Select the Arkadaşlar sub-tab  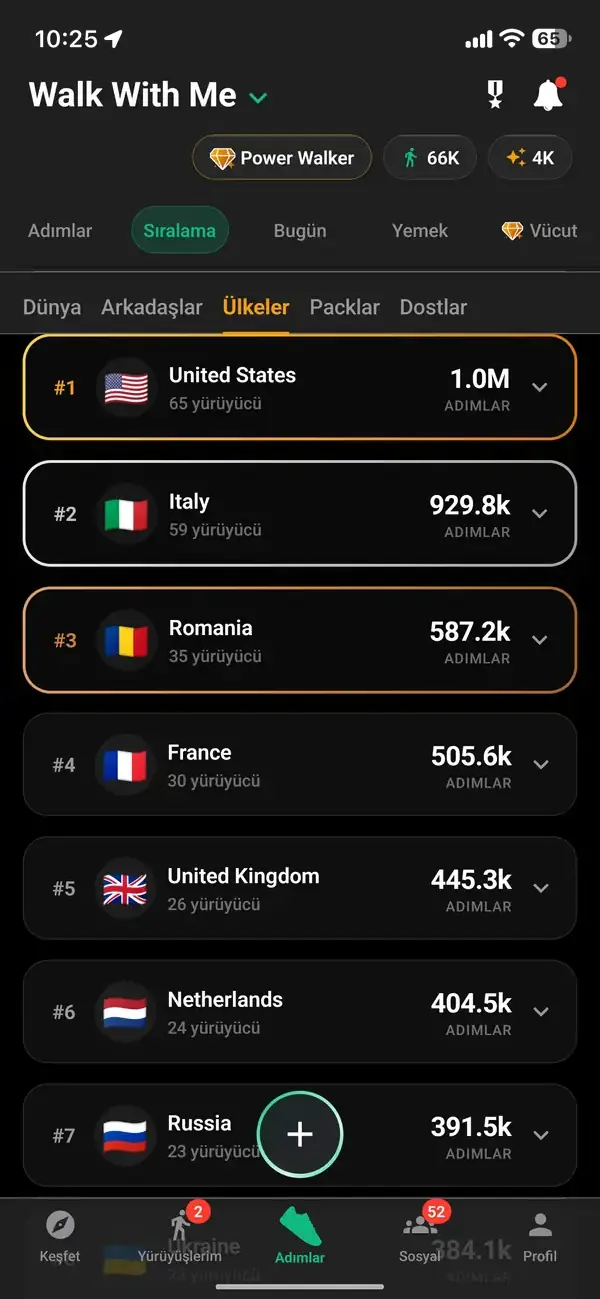(x=152, y=307)
